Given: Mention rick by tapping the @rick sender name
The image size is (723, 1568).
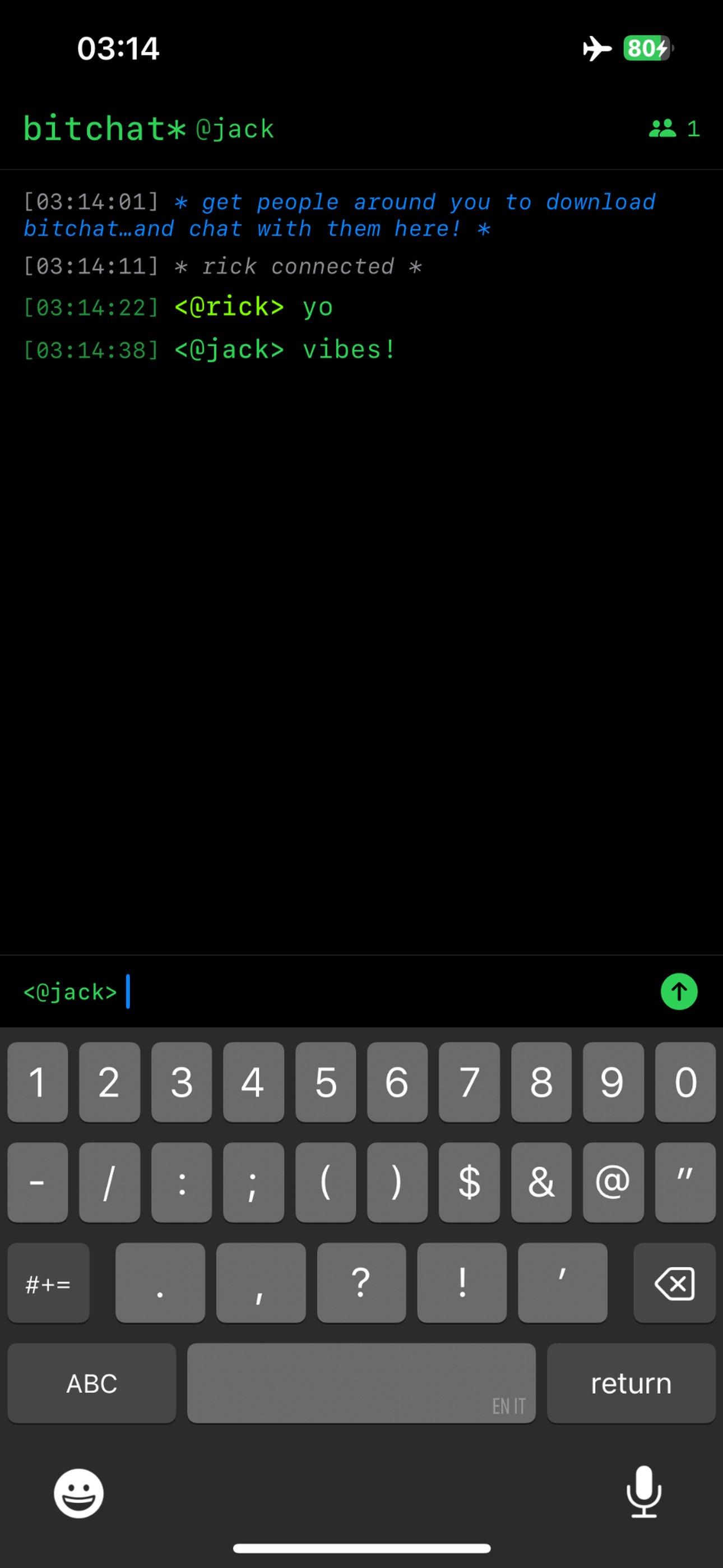Looking at the screenshot, I should (x=229, y=307).
